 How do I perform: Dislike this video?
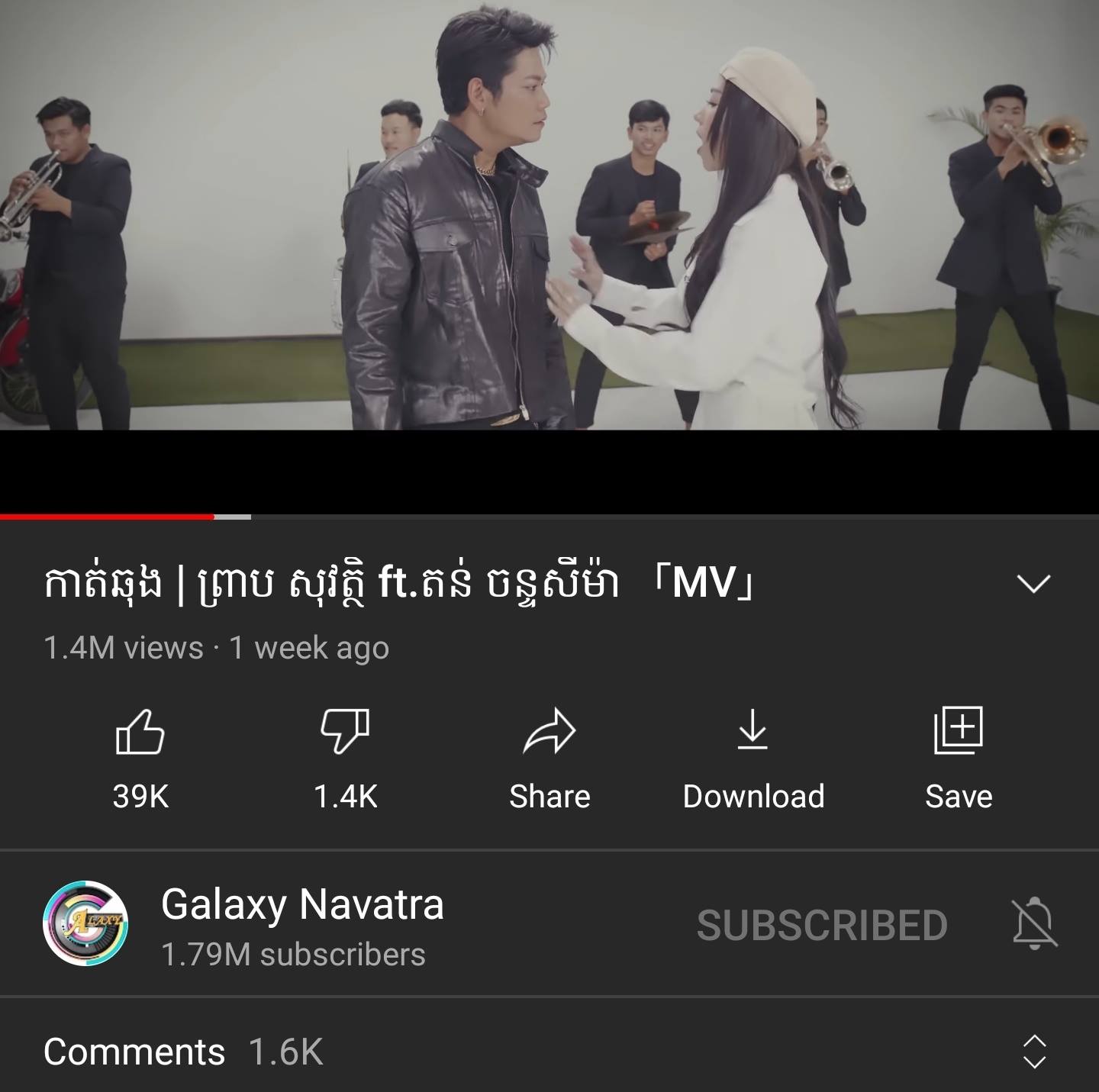click(x=345, y=733)
